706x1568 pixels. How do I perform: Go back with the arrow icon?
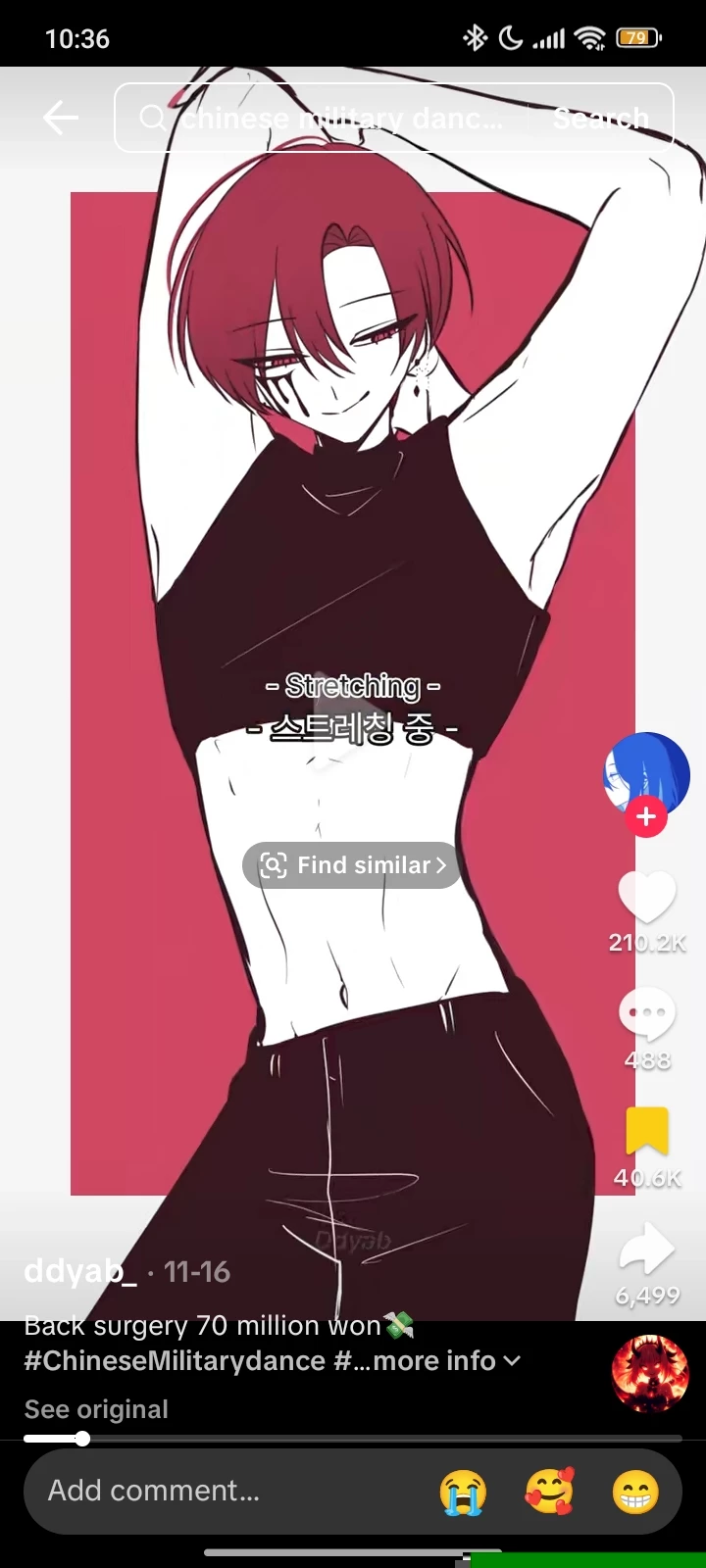click(x=60, y=119)
